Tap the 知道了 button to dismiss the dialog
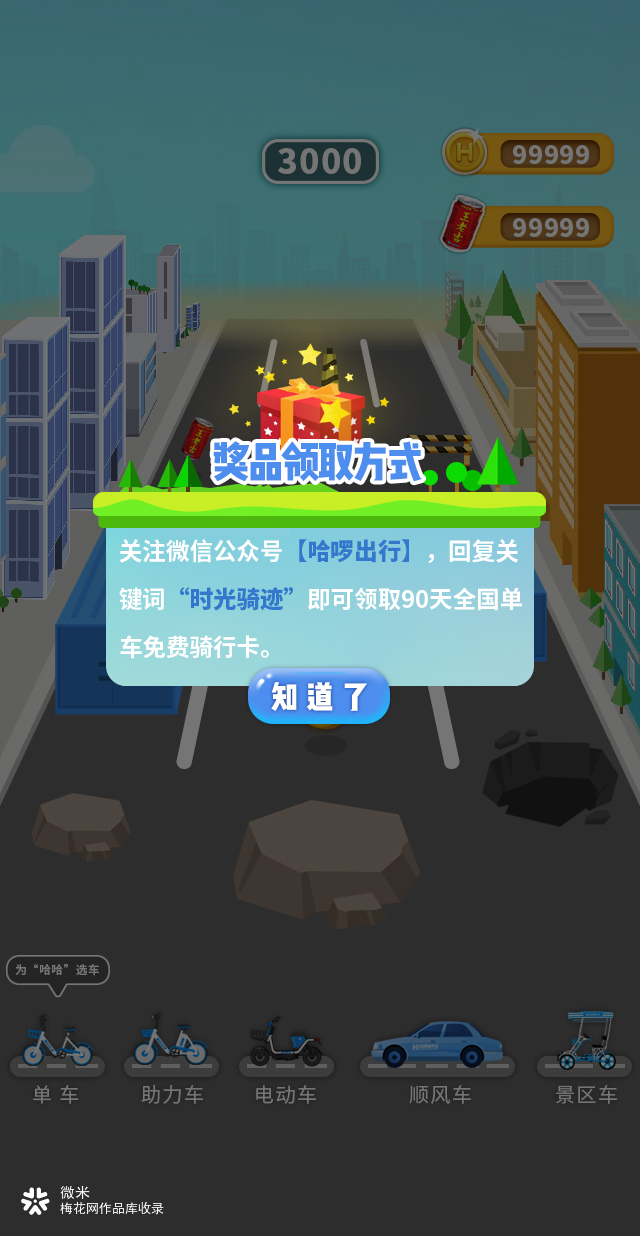The width and height of the screenshot is (640, 1236). tap(319, 696)
